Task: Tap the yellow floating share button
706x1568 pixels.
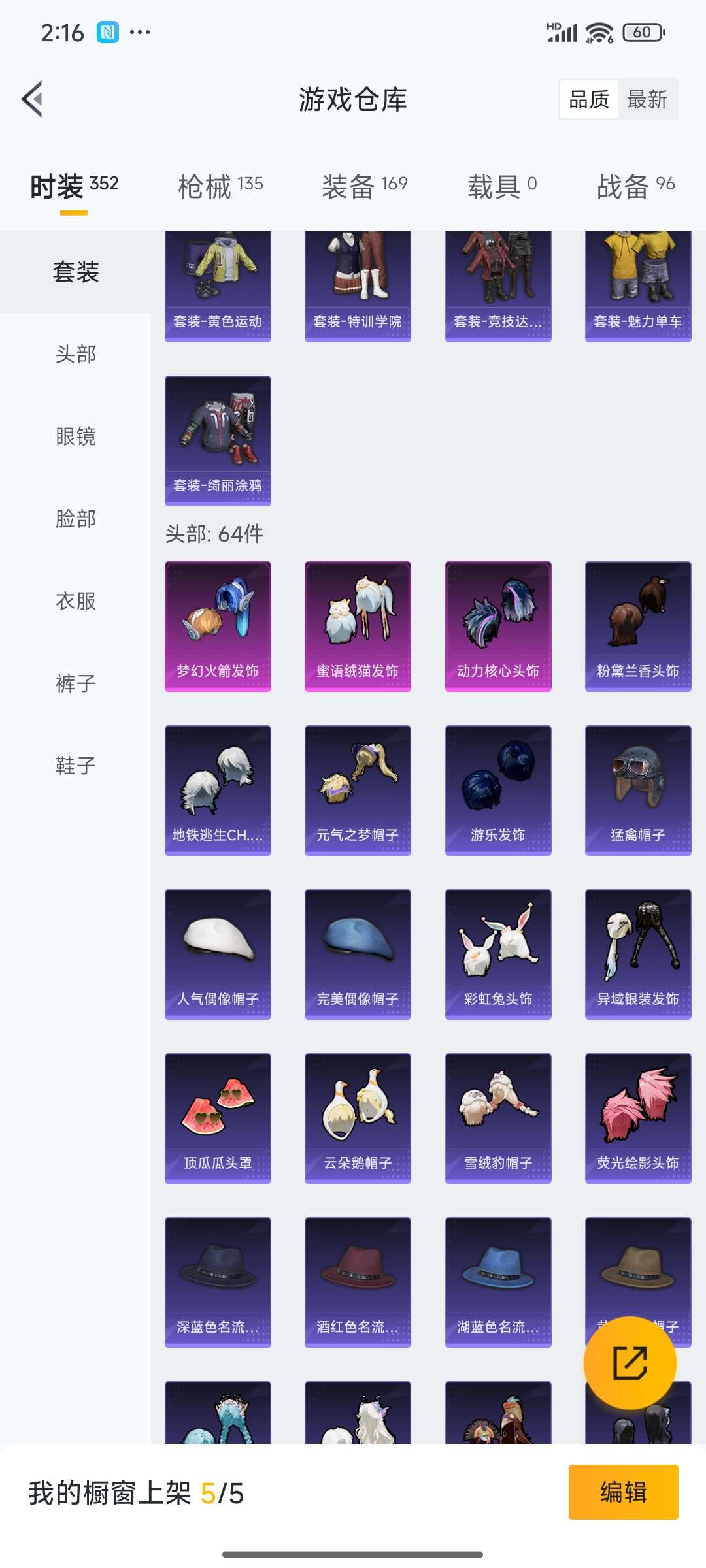Action: click(630, 1363)
